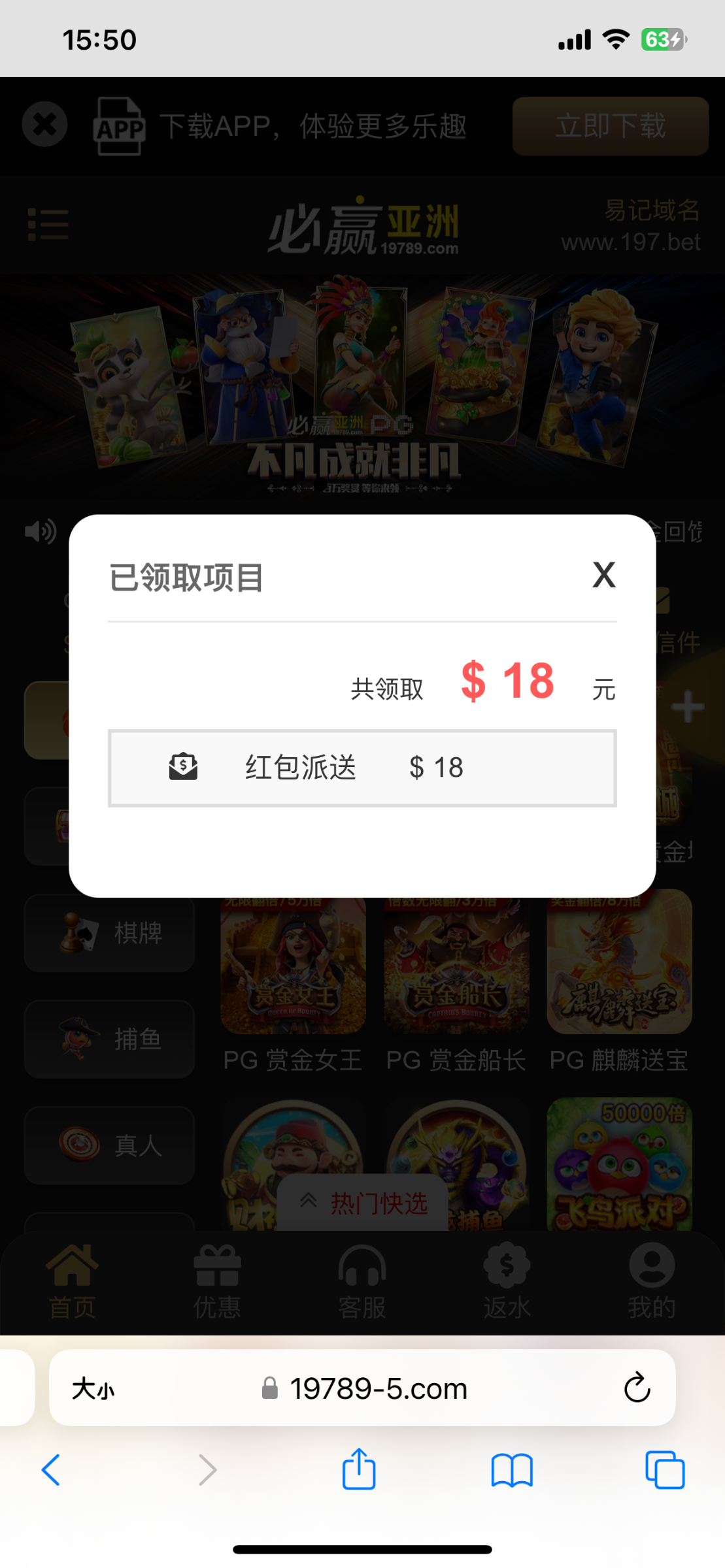Open Safari bookmarks menu

[x=513, y=1470]
